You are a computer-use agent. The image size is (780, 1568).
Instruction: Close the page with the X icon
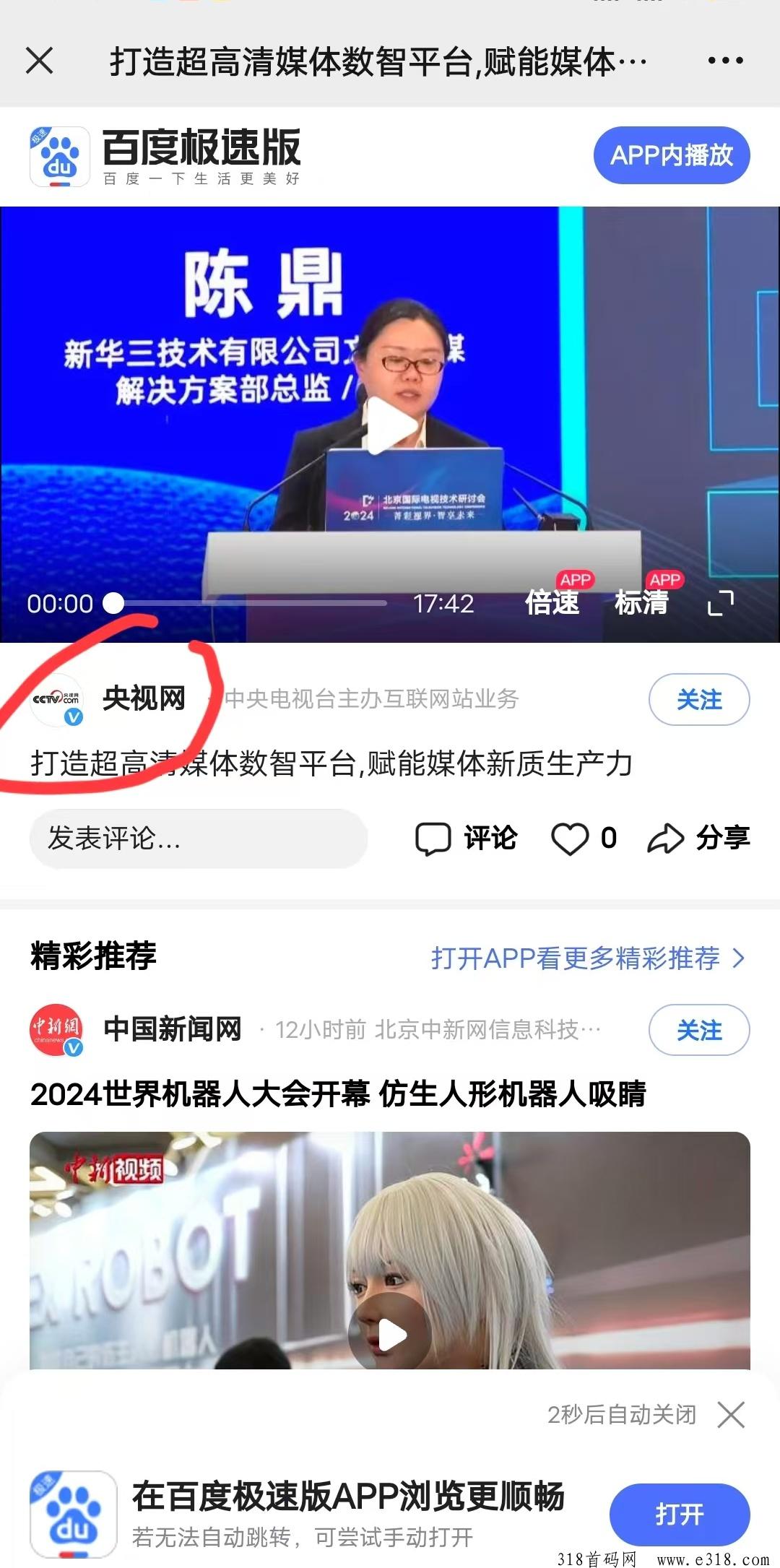[40, 61]
